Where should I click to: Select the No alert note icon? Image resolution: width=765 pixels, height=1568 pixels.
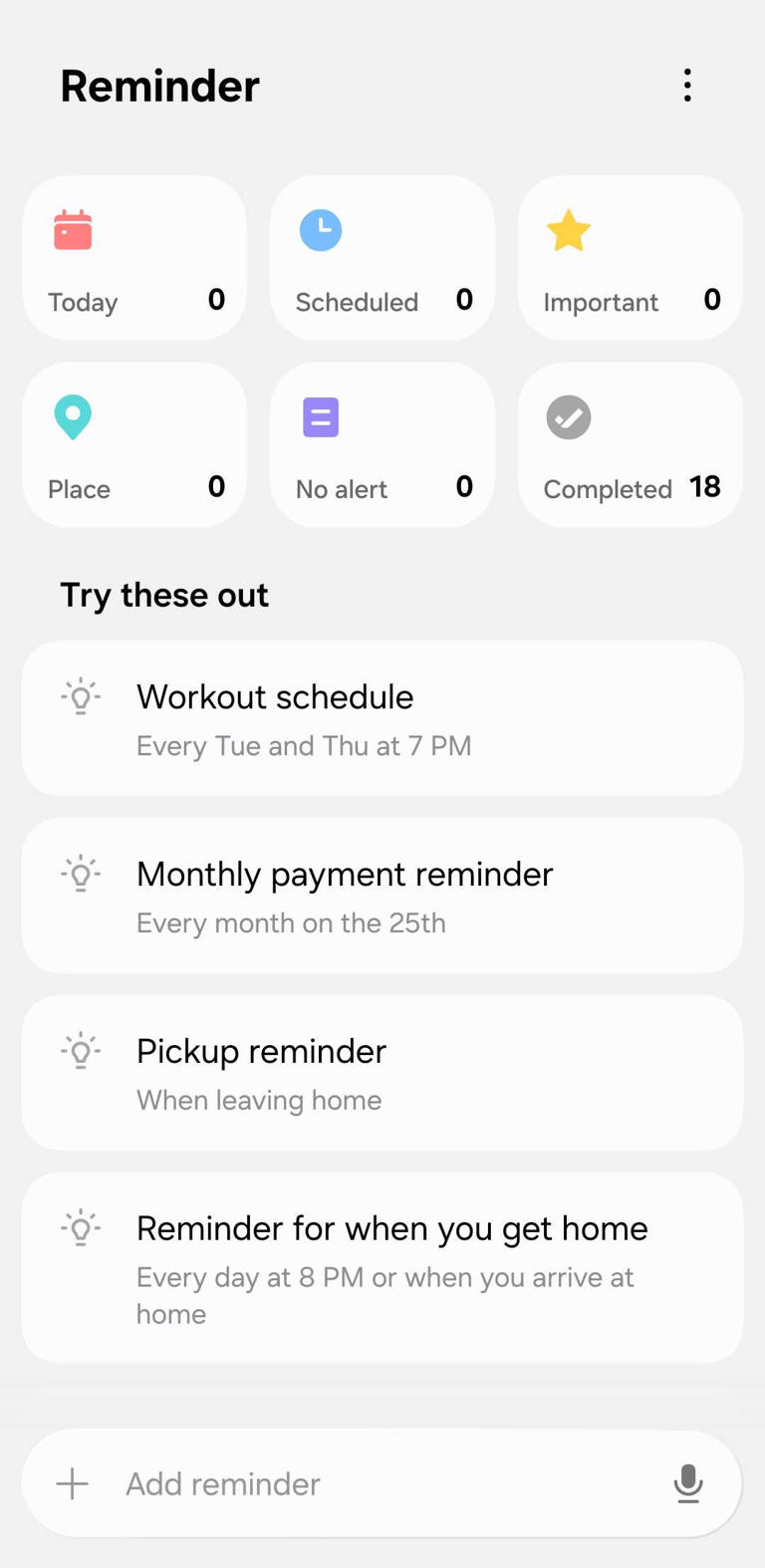[x=320, y=417]
